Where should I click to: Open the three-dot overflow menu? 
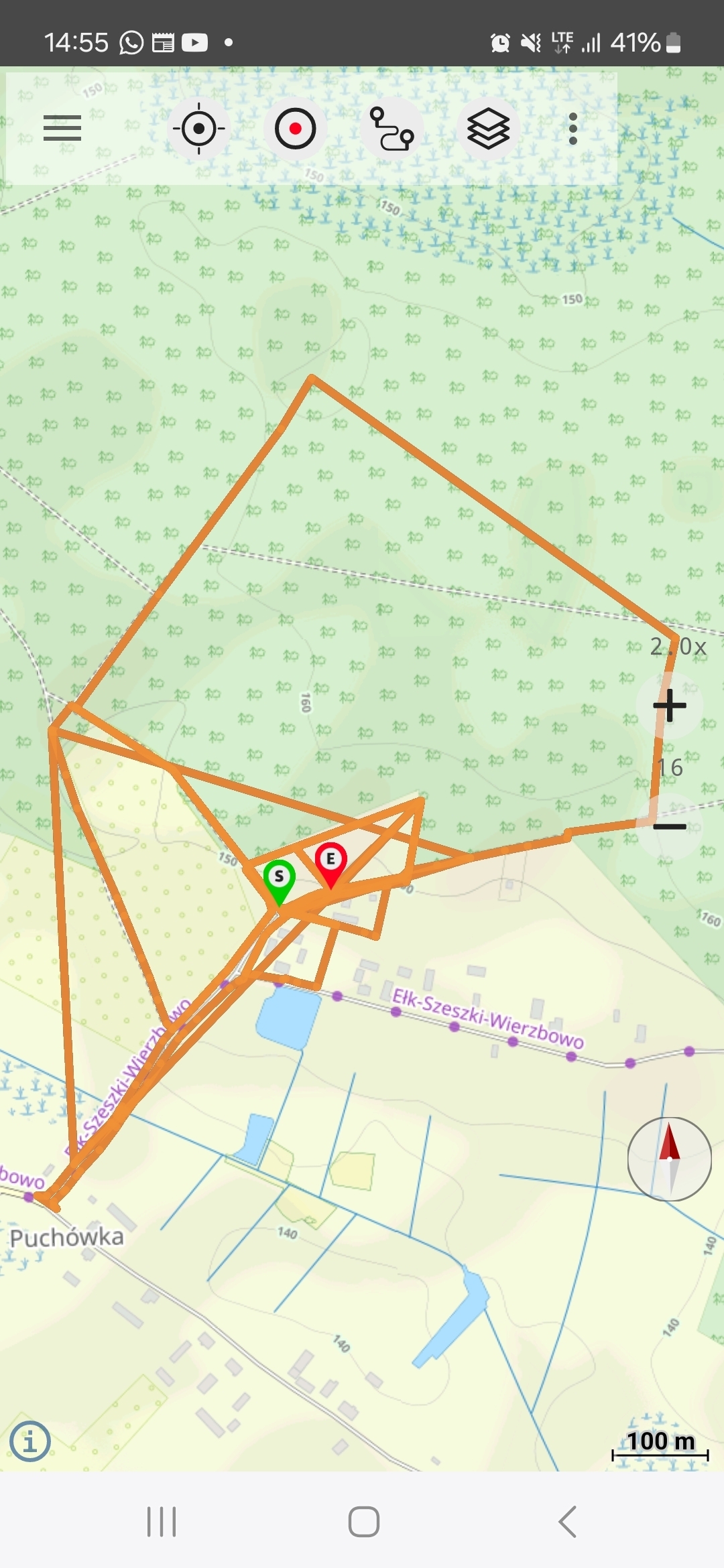[573, 128]
